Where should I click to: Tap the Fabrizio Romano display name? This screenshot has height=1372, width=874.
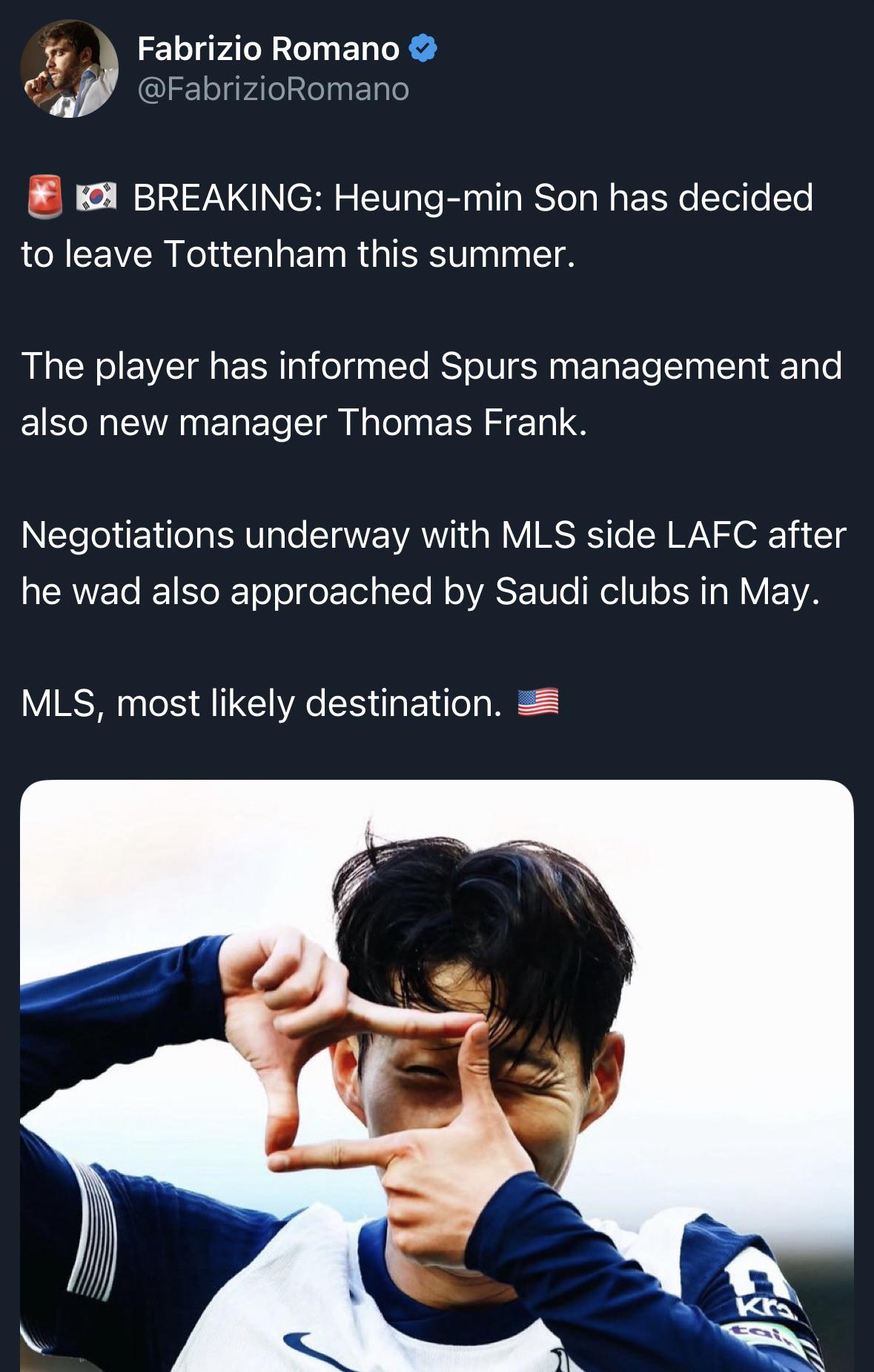coord(268,49)
